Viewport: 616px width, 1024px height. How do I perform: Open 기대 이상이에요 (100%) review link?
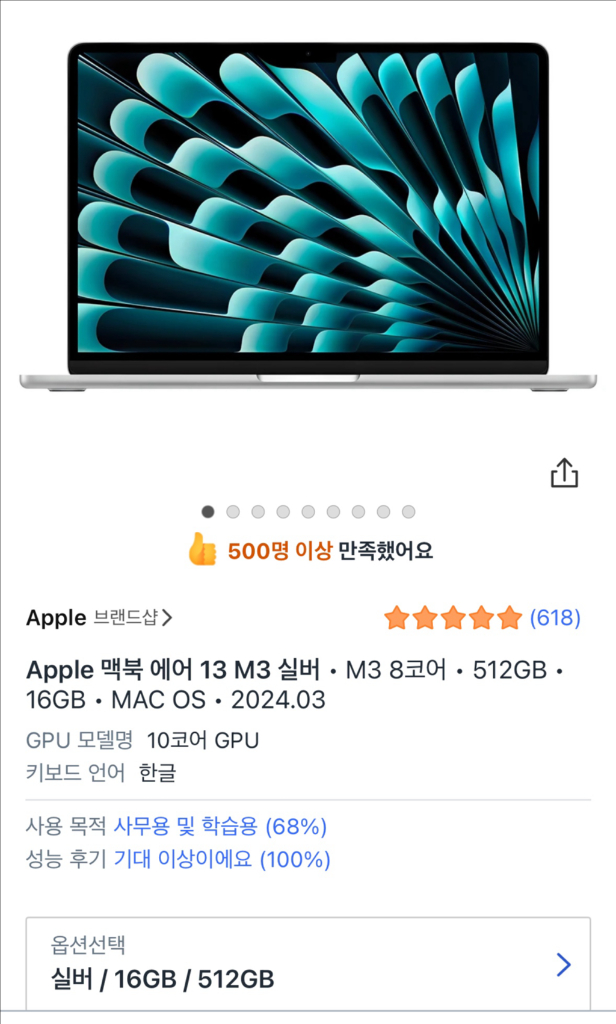221,859
